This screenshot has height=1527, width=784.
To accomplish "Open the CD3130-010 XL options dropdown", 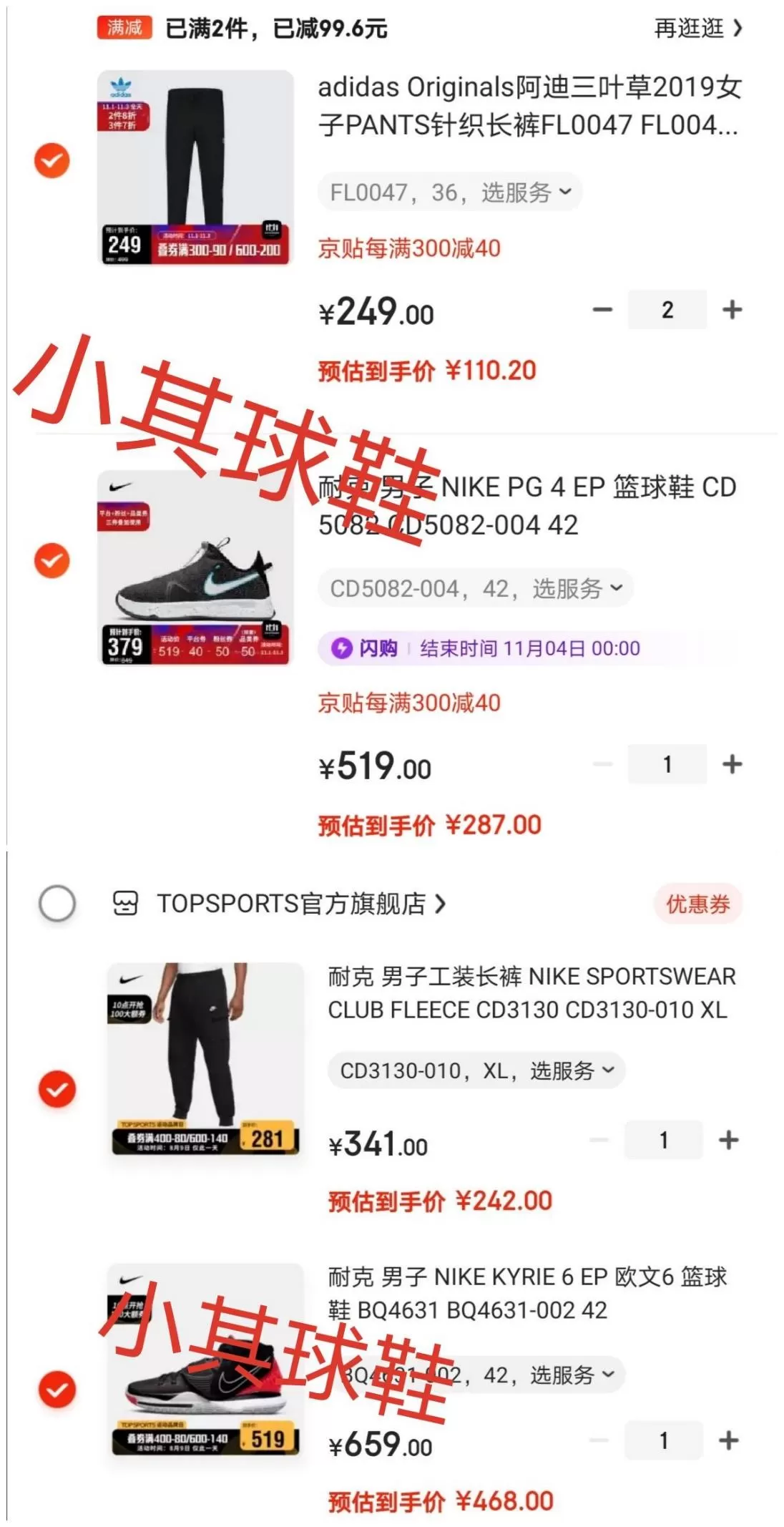I will point(474,1070).
